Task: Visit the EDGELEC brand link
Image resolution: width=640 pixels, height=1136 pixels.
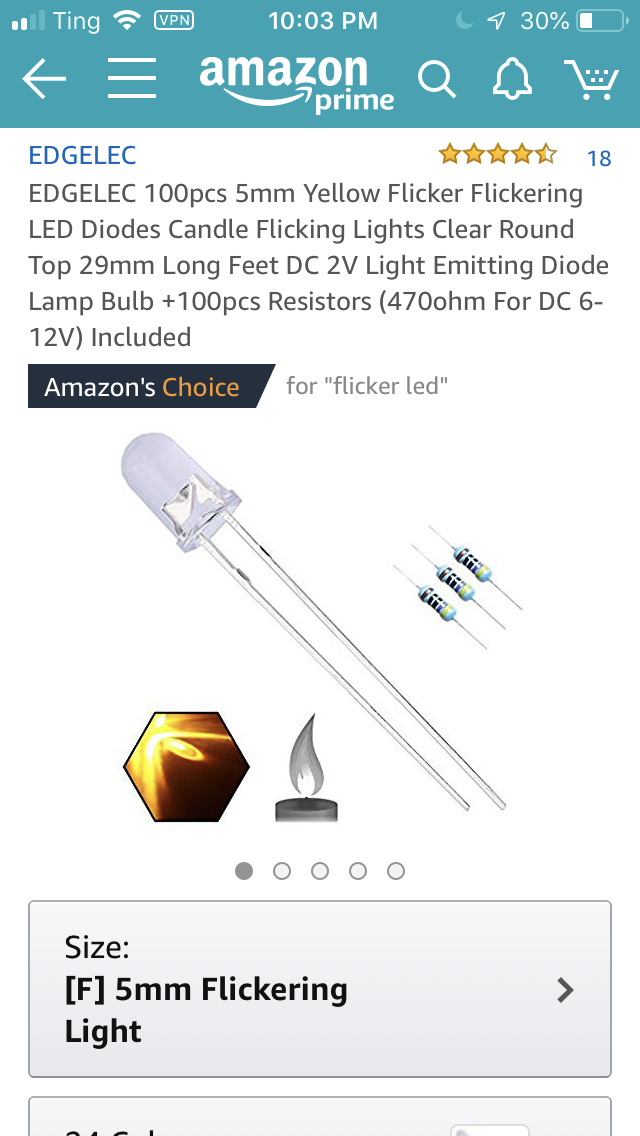Action: tap(82, 155)
